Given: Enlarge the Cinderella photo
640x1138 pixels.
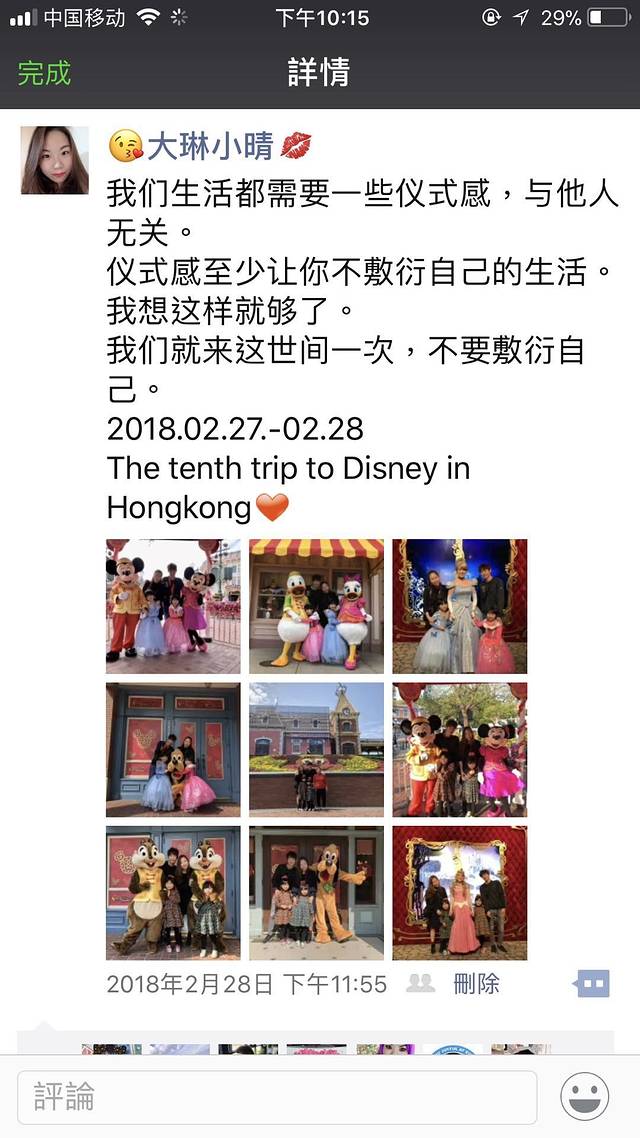Looking at the screenshot, I should coord(459,606).
